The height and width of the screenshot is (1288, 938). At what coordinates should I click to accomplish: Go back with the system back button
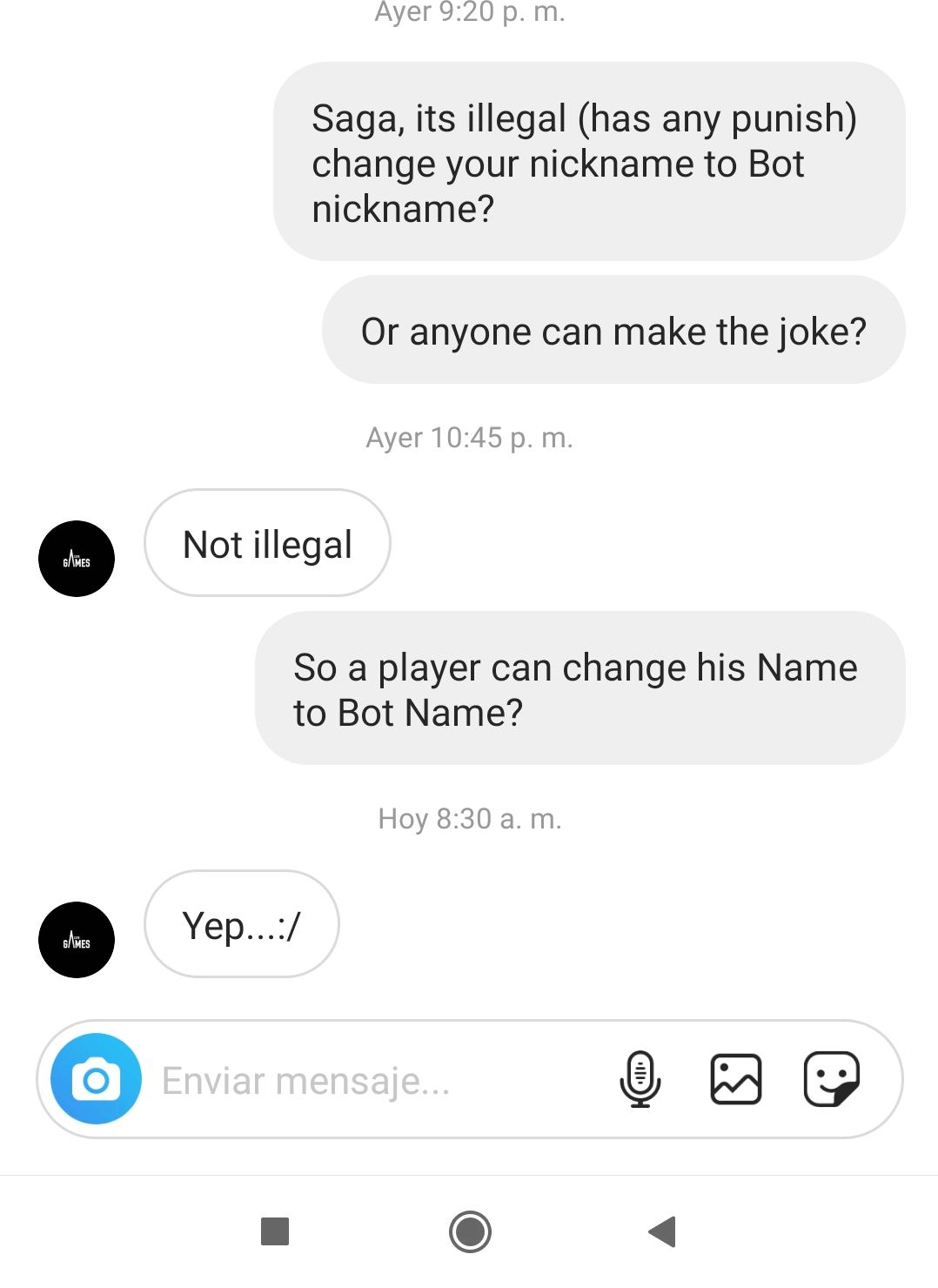point(663,1231)
